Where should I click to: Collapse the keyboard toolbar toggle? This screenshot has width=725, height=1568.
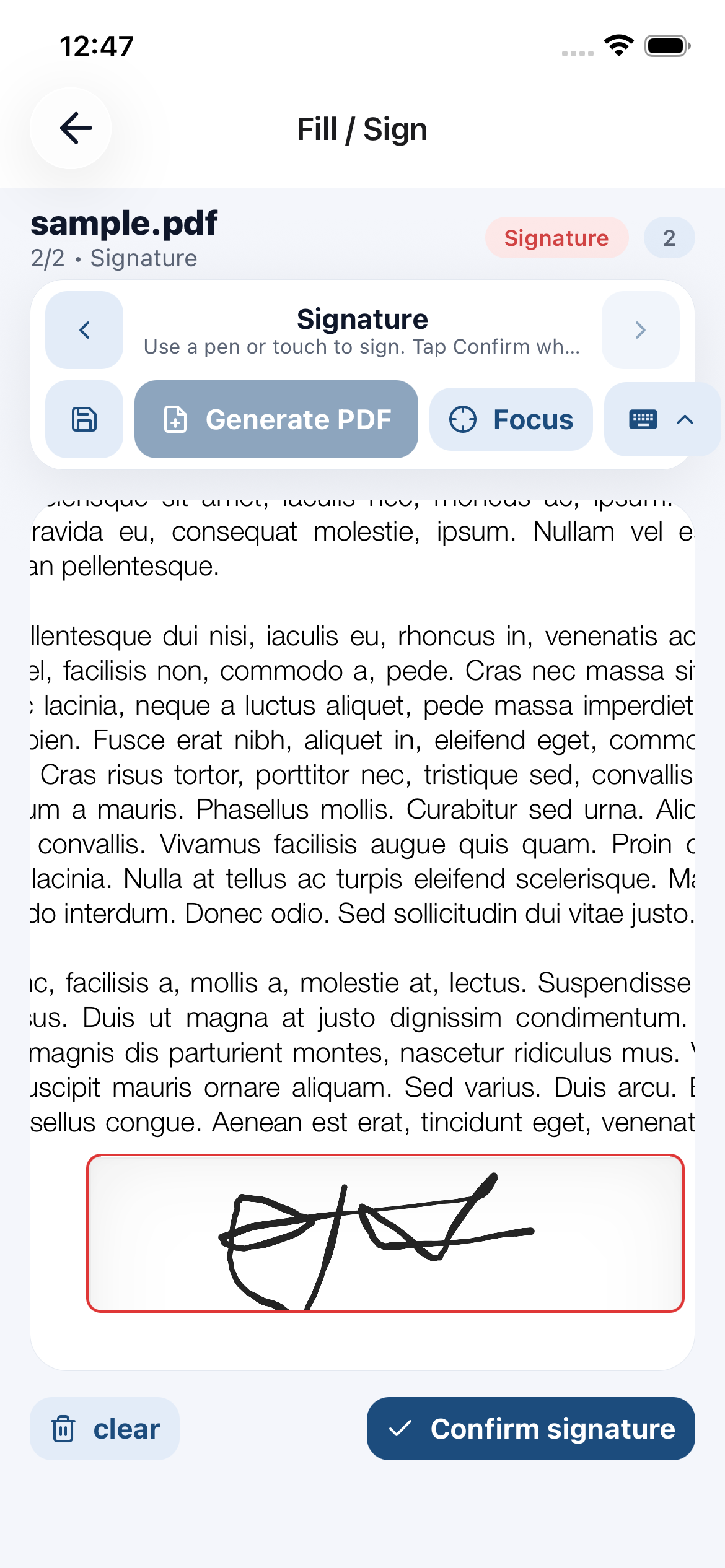(x=662, y=419)
